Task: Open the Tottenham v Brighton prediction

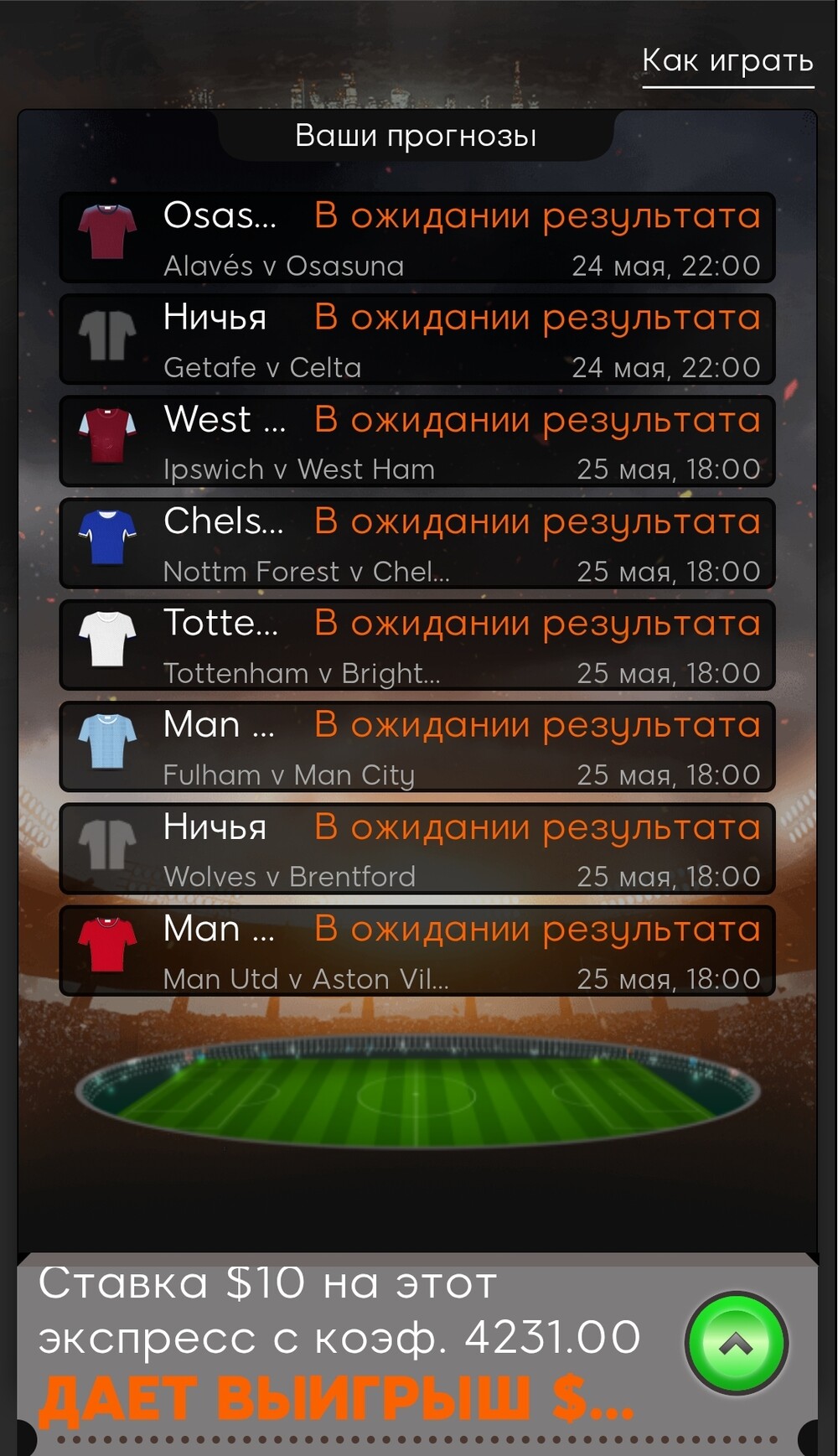Action: (416, 645)
